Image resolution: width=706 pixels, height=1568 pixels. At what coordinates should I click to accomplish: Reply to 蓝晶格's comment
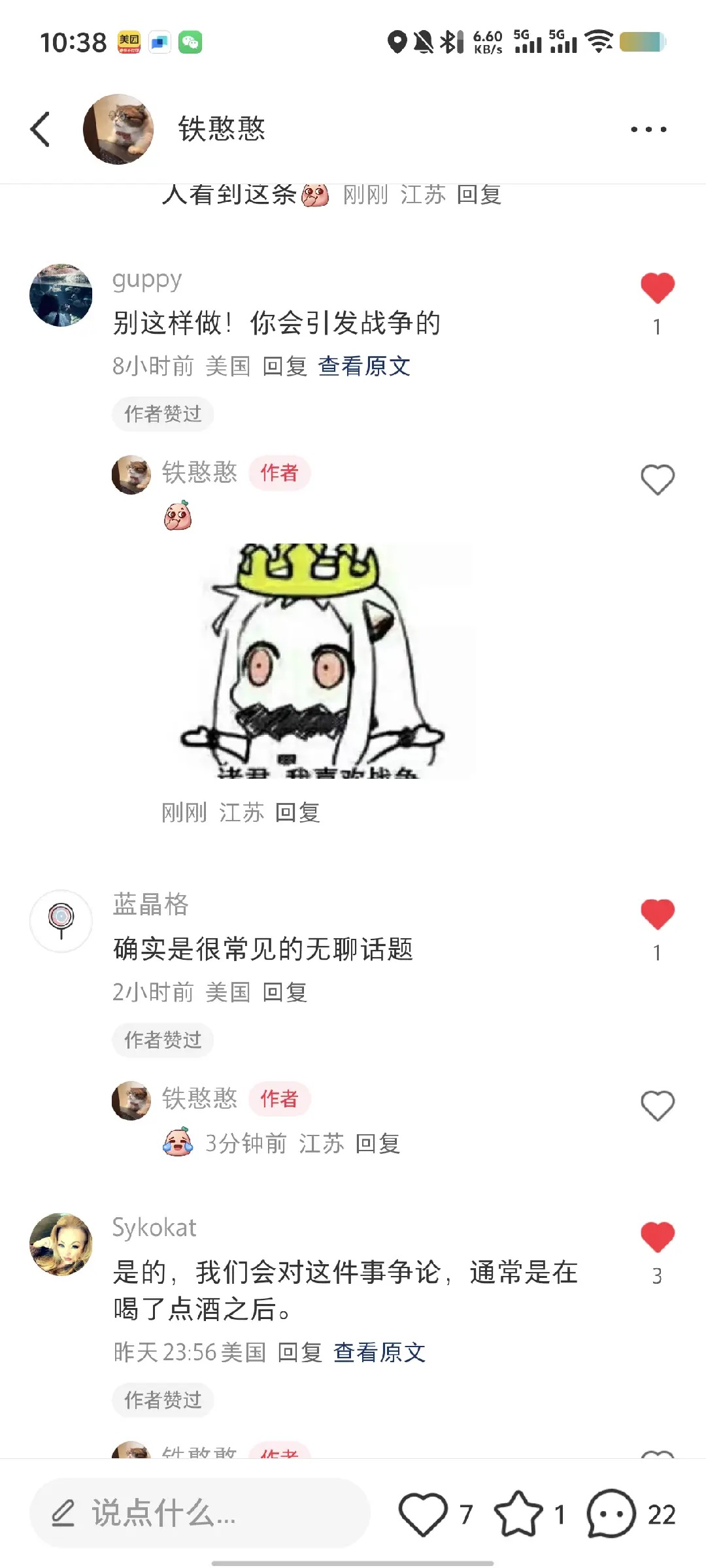284,992
